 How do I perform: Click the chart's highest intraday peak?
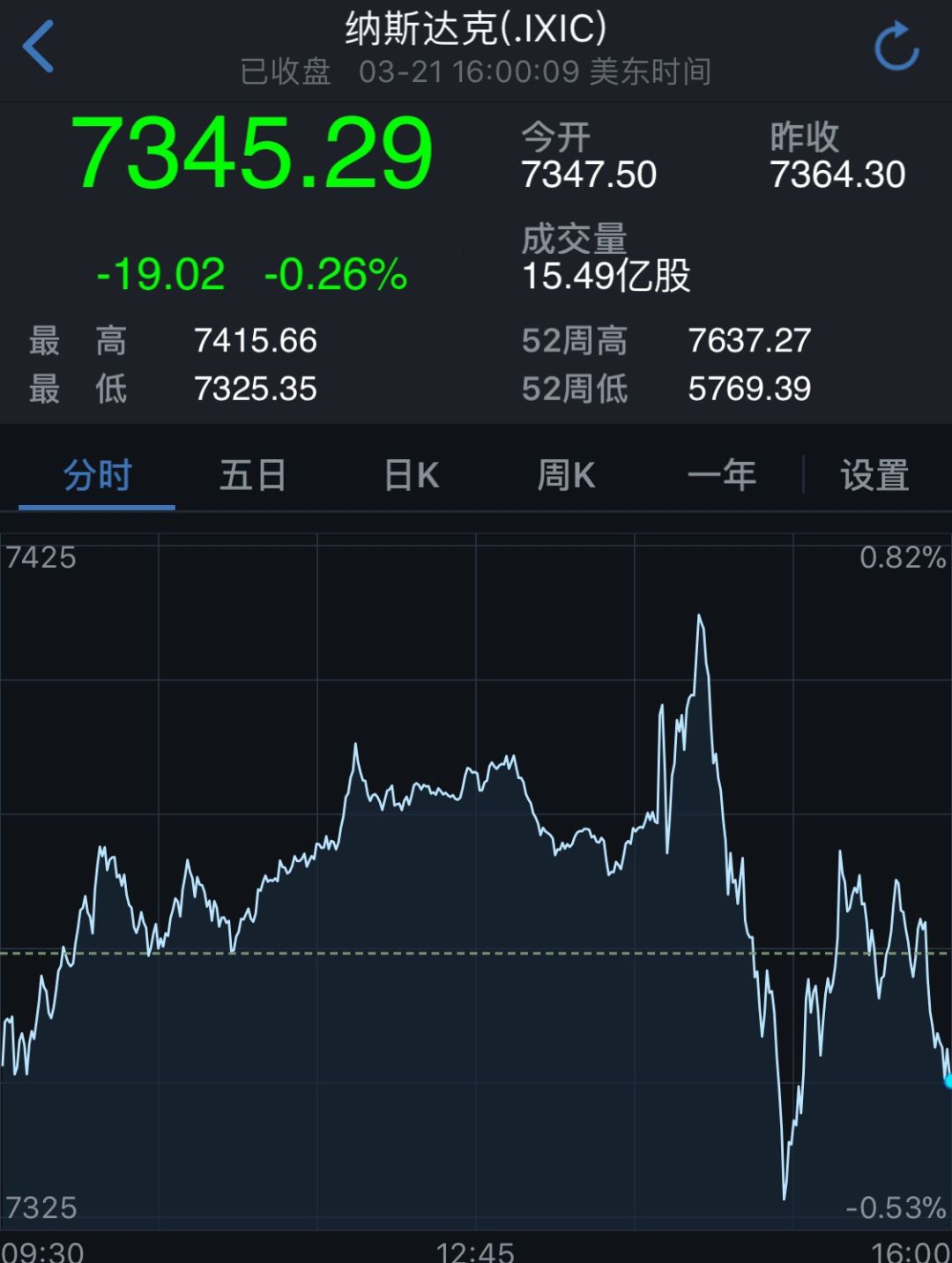(701, 617)
